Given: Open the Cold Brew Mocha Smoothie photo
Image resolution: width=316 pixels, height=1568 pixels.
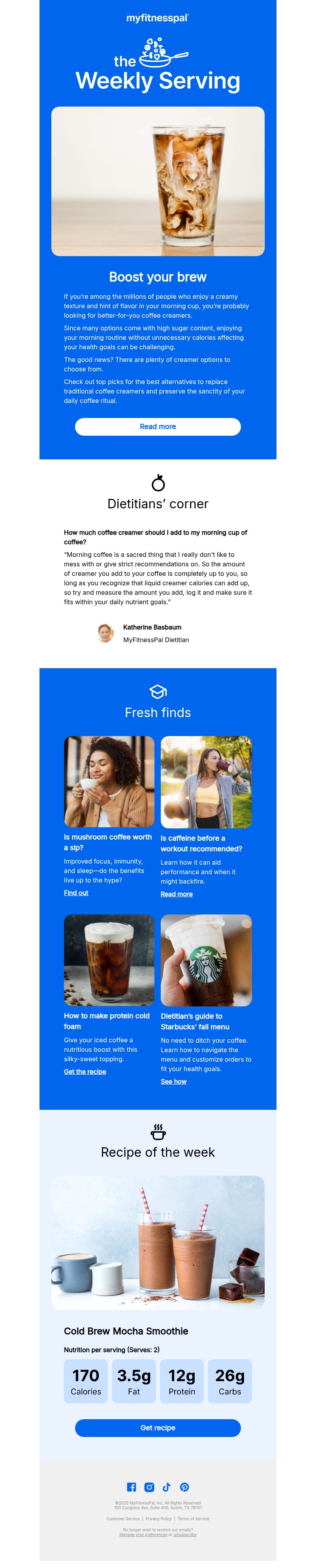Looking at the screenshot, I should 158,1242.
